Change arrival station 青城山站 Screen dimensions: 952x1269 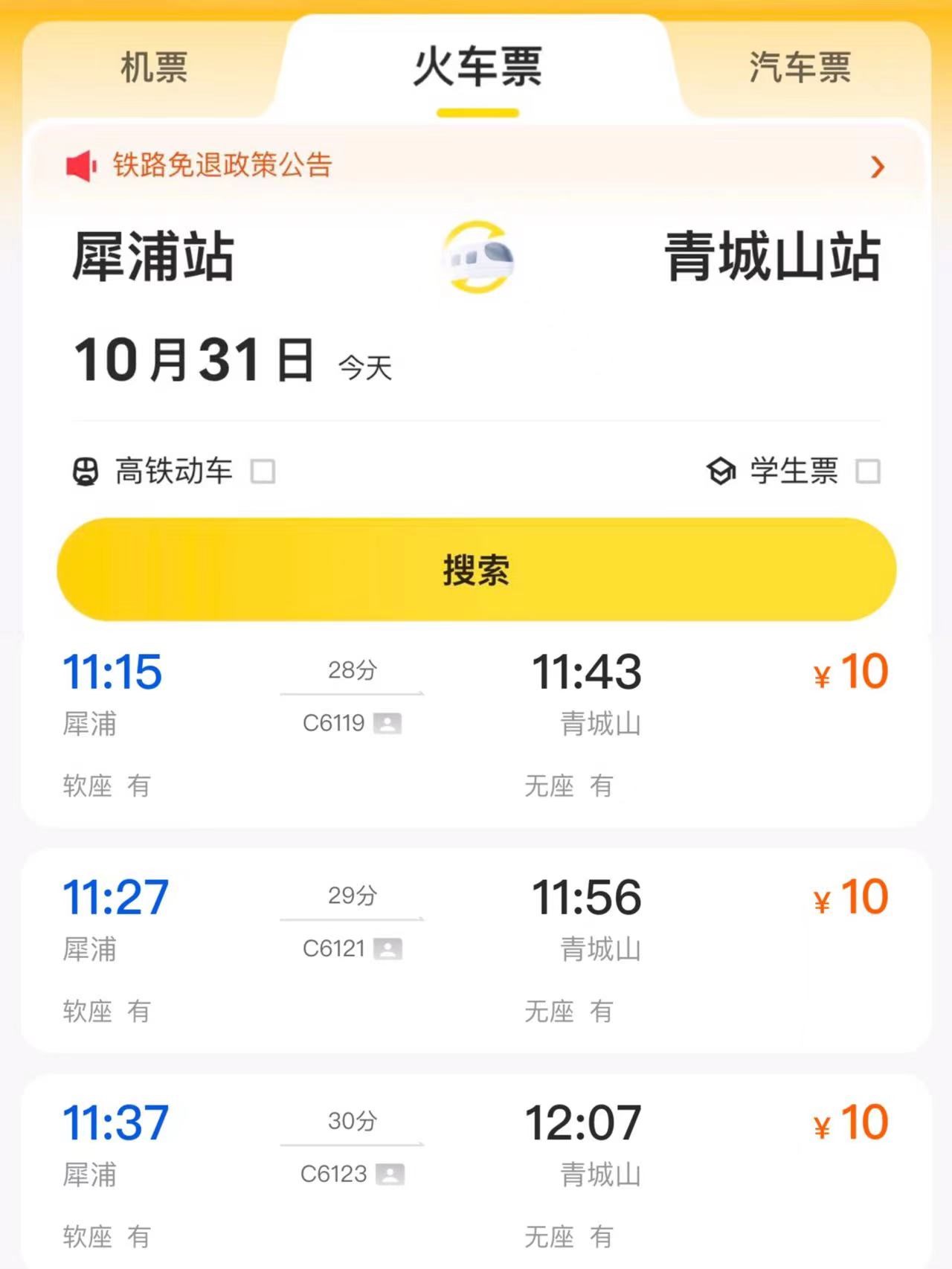pyautogui.click(x=772, y=257)
